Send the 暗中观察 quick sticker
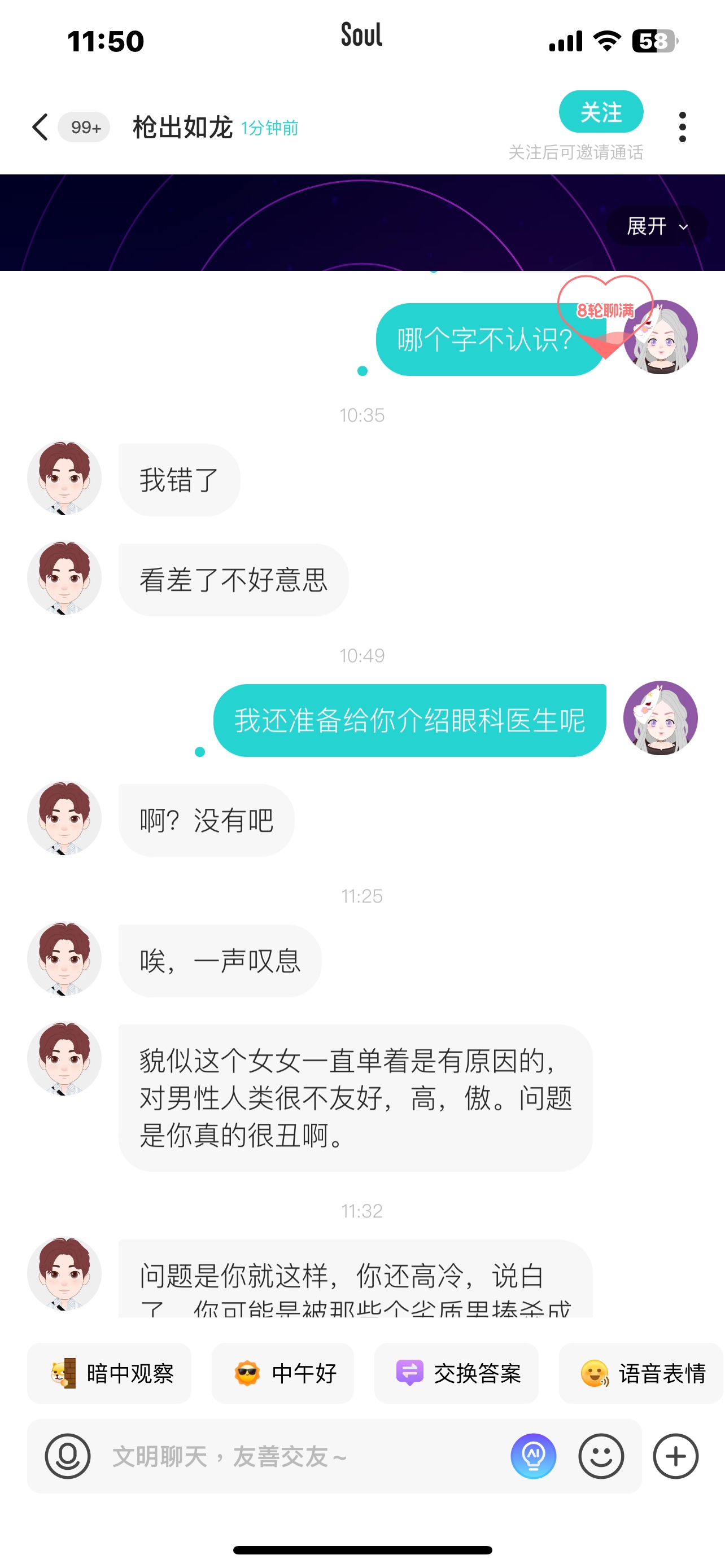725x1568 pixels. 110,1373
